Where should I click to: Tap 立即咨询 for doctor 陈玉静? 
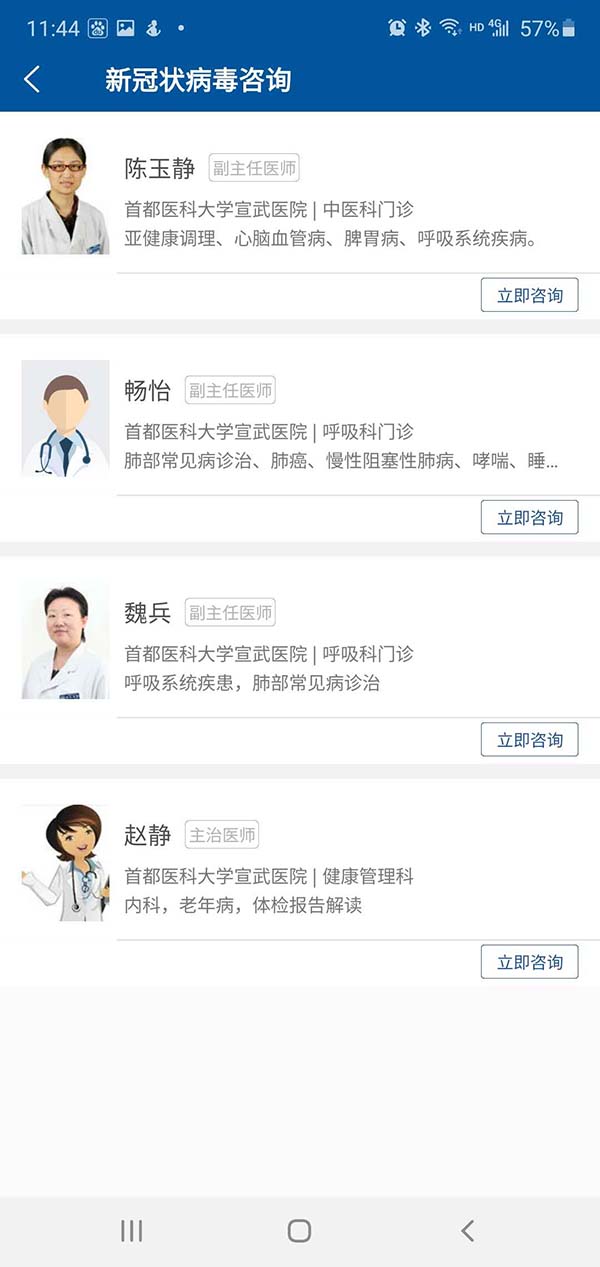click(x=530, y=295)
